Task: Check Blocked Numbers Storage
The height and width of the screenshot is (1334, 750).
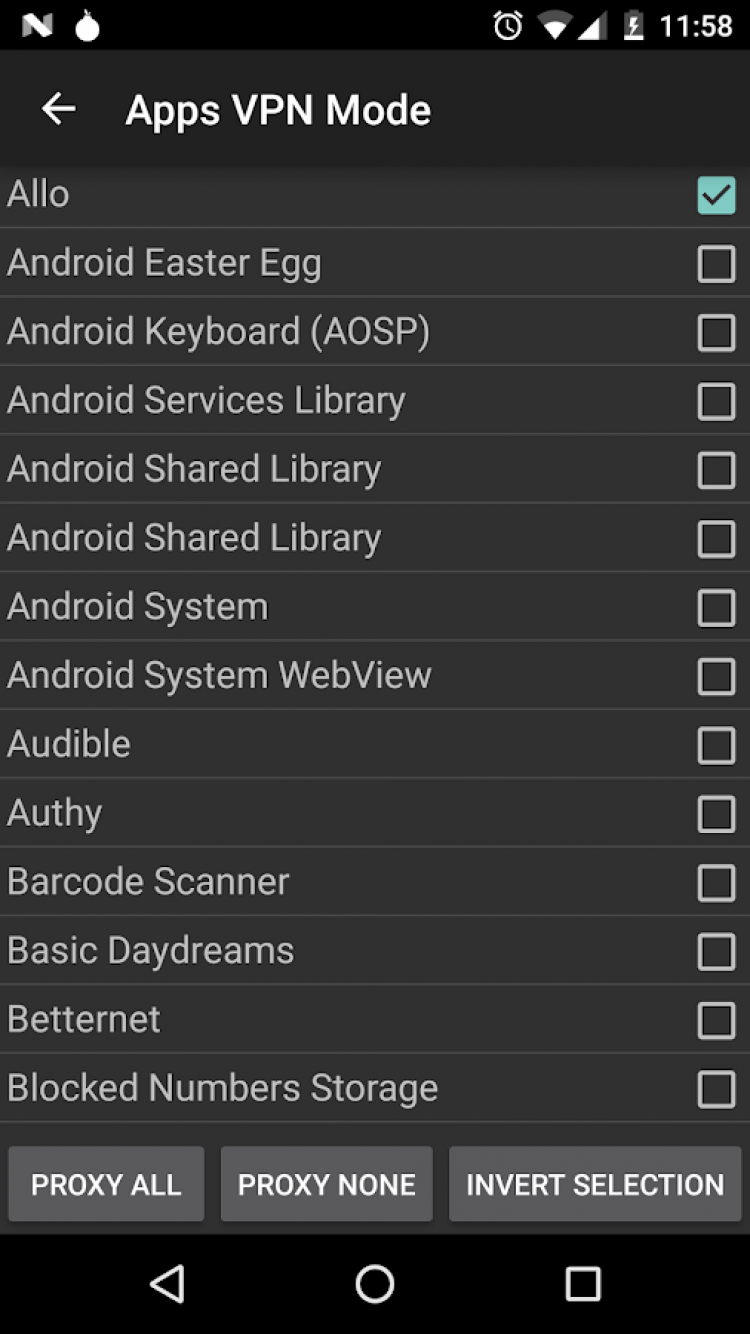Action: 716,1089
